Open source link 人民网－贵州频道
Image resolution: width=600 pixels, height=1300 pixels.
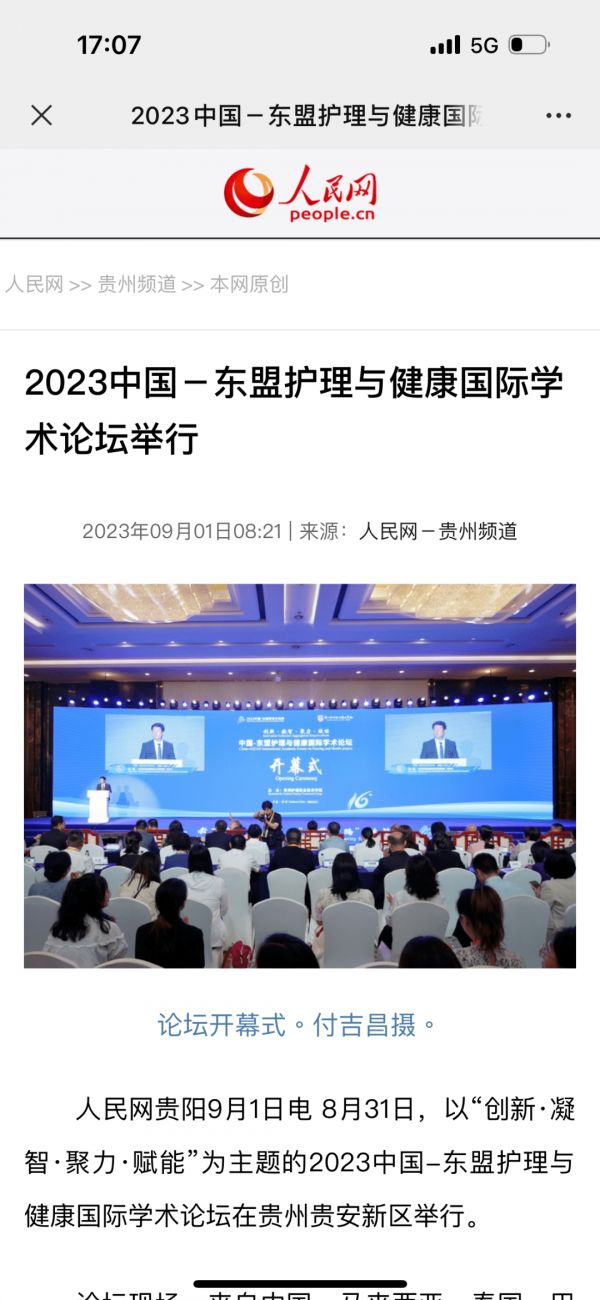[x=438, y=531]
